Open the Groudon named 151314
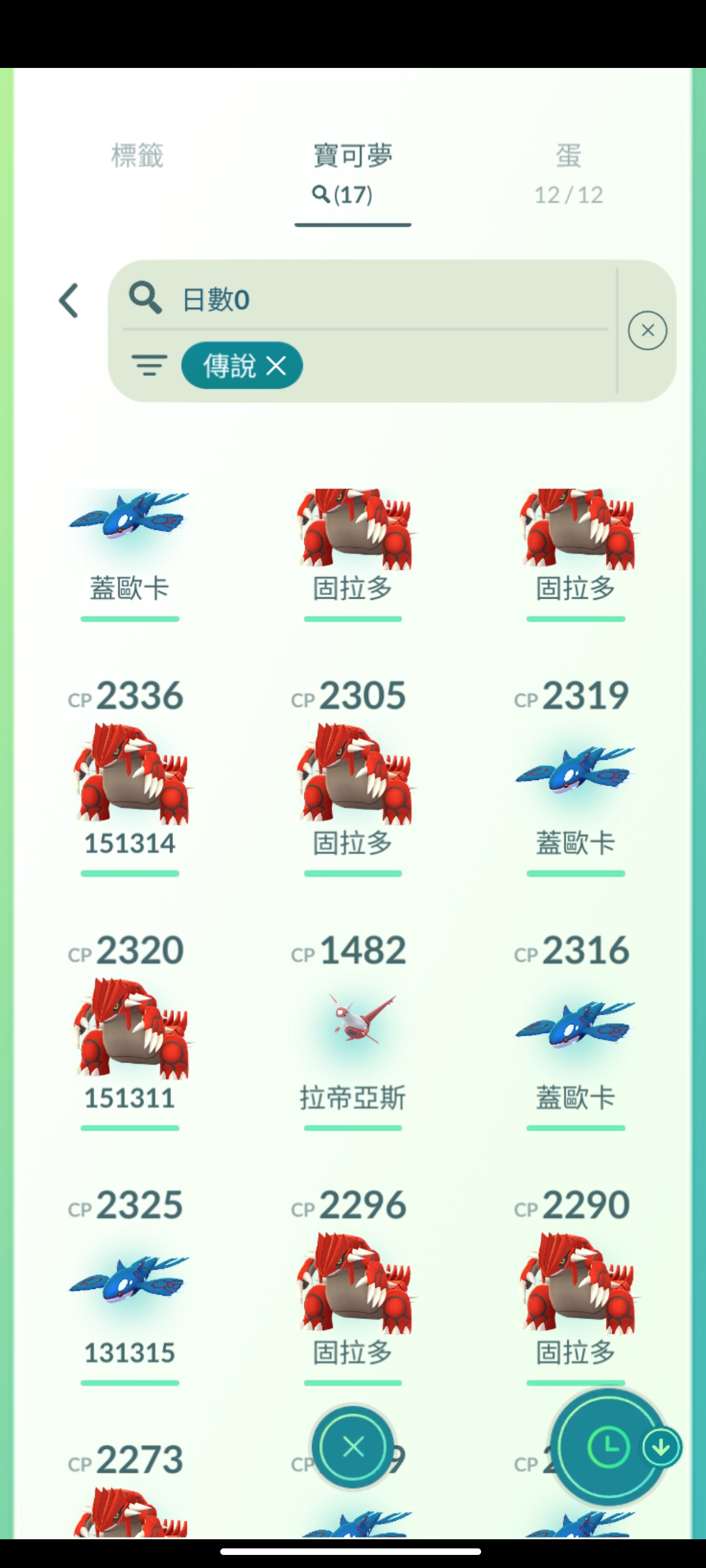706x1568 pixels. pyautogui.click(x=131, y=774)
